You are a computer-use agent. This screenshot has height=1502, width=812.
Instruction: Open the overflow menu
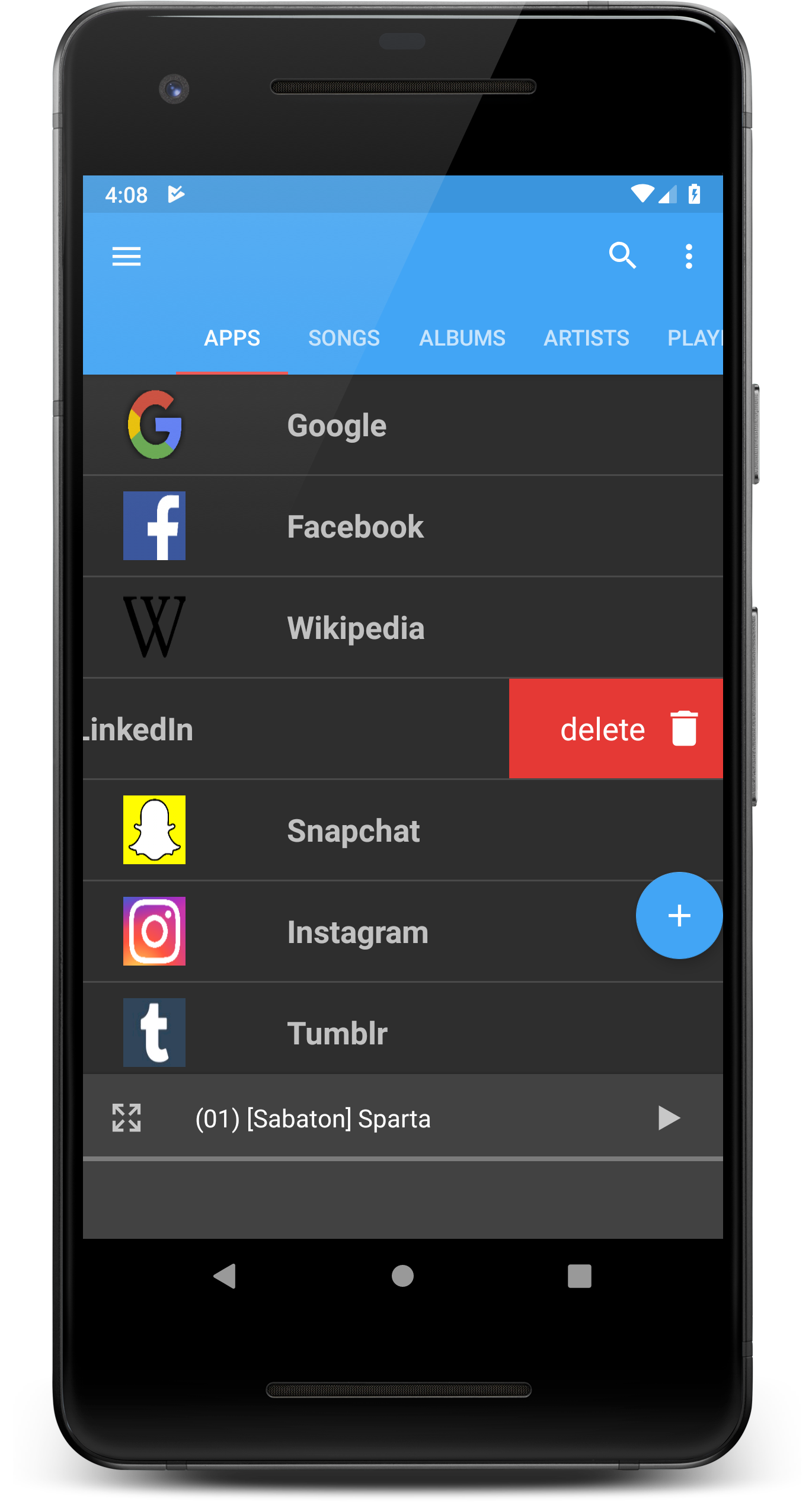point(688,257)
